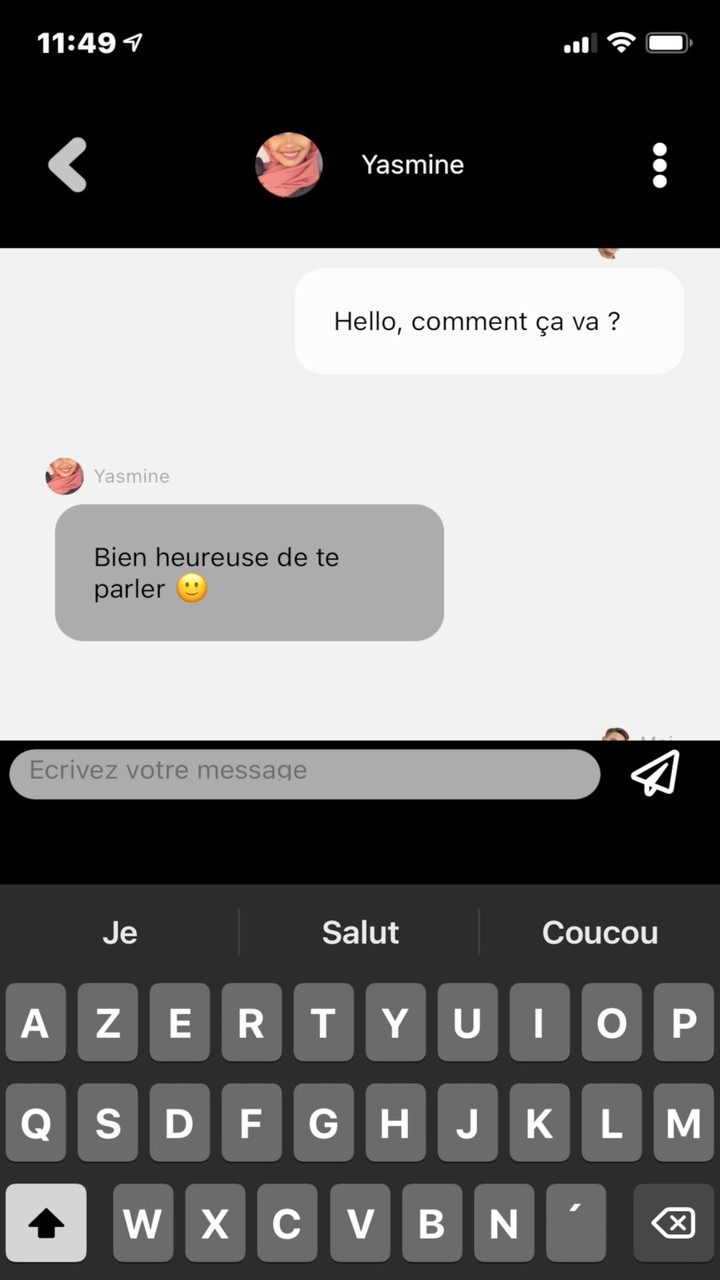
Task: Open Yasmine's profile picture in the header
Action: (289, 165)
